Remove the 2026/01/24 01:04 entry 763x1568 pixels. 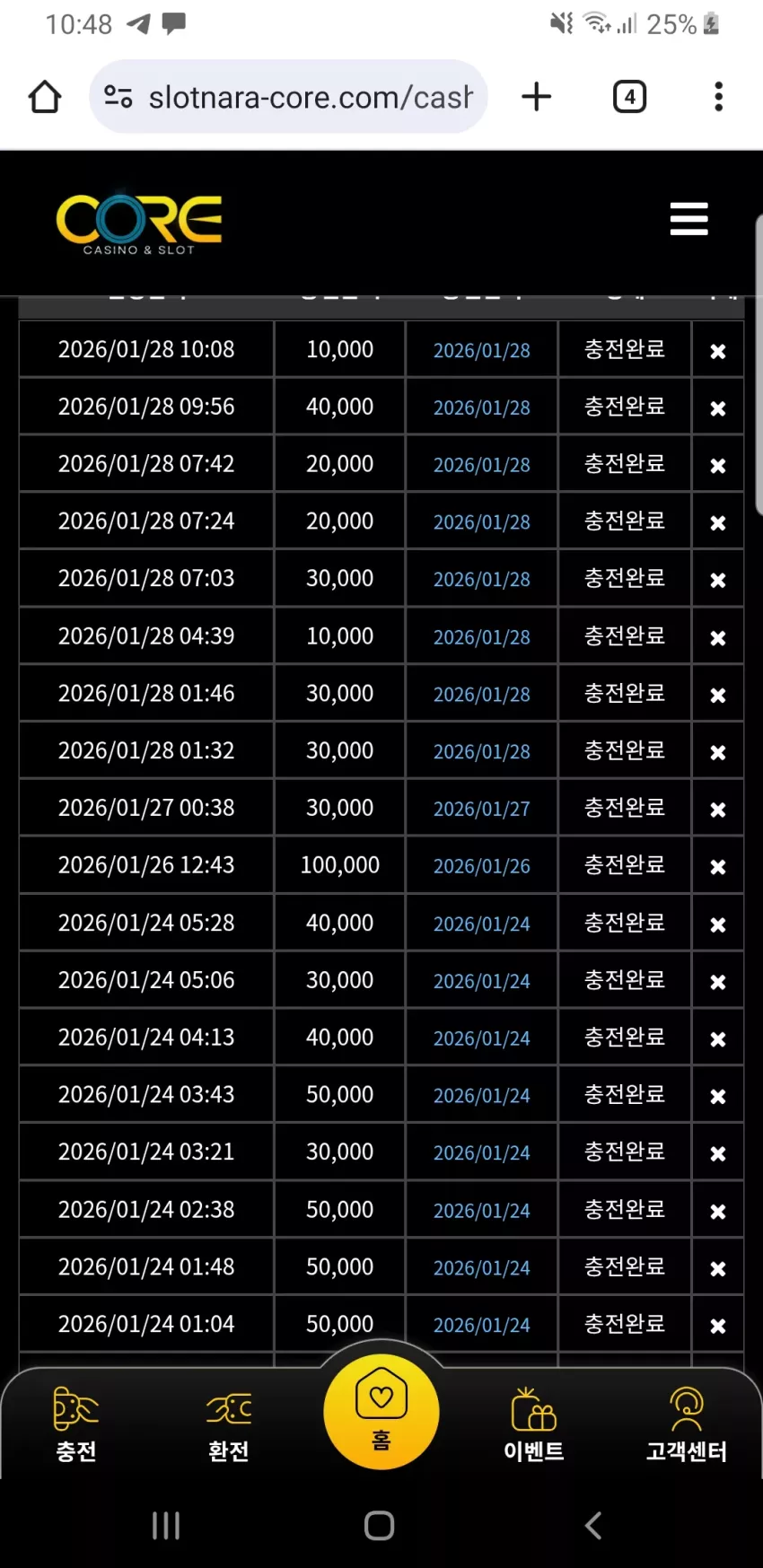point(718,1326)
